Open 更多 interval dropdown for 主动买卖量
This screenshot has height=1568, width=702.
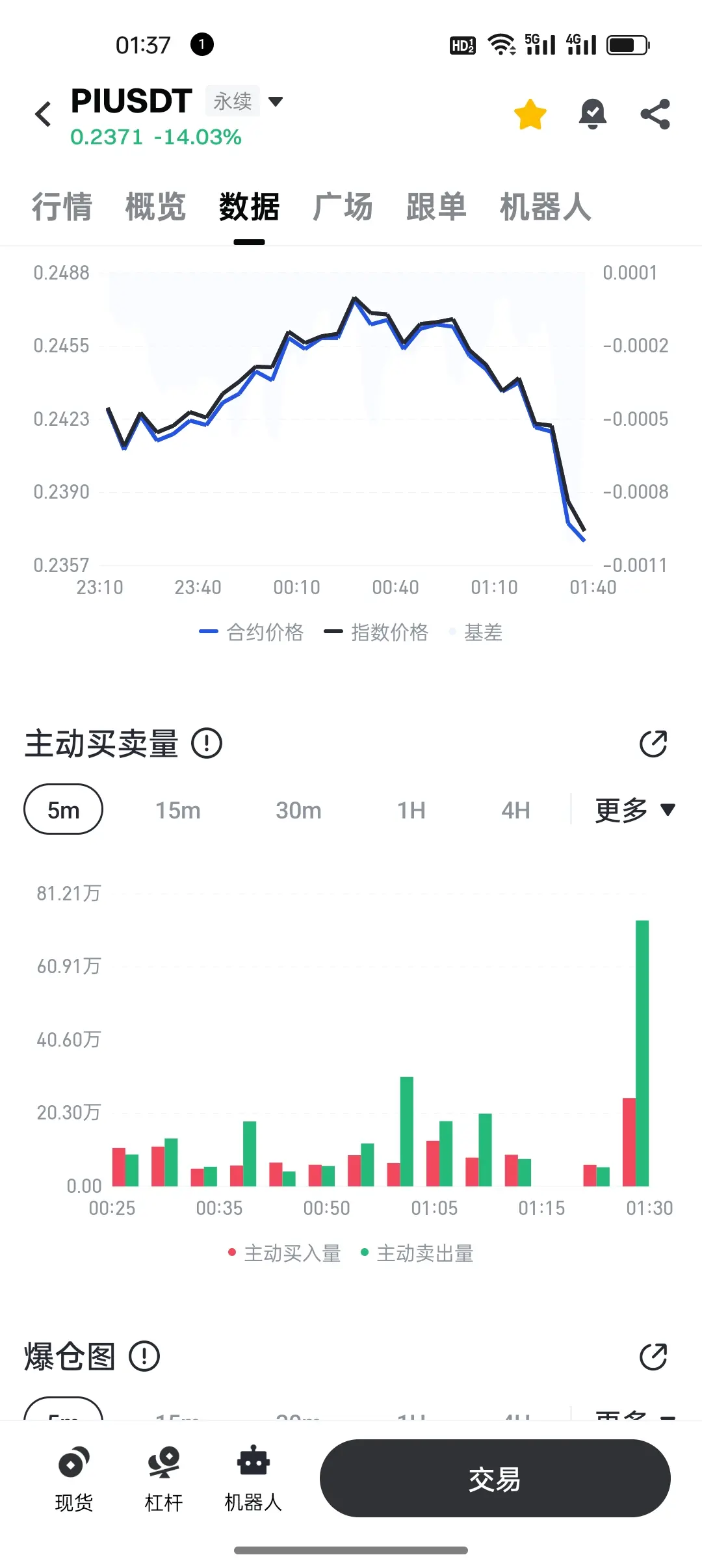tap(635, 810)
